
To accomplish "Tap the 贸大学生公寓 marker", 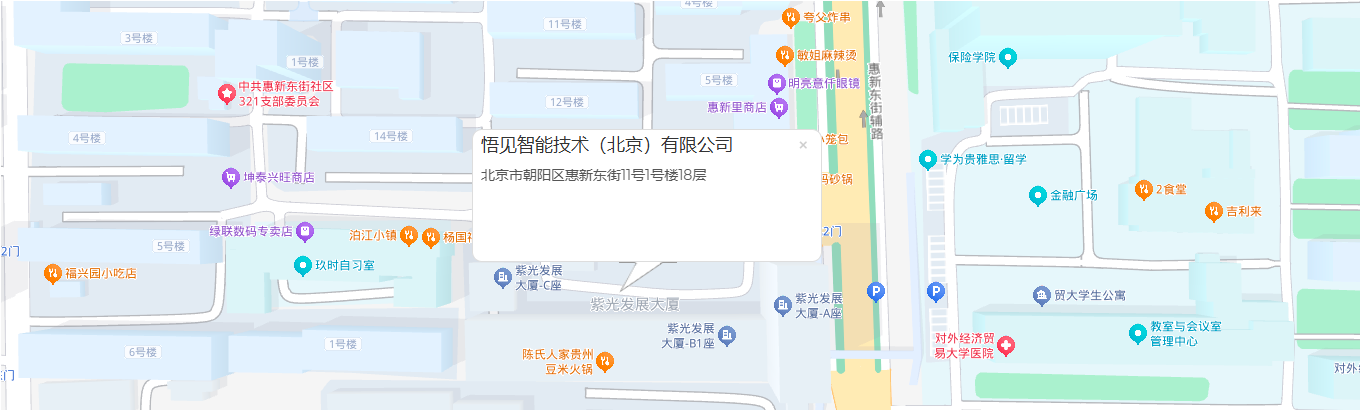I will (1040, 295).
